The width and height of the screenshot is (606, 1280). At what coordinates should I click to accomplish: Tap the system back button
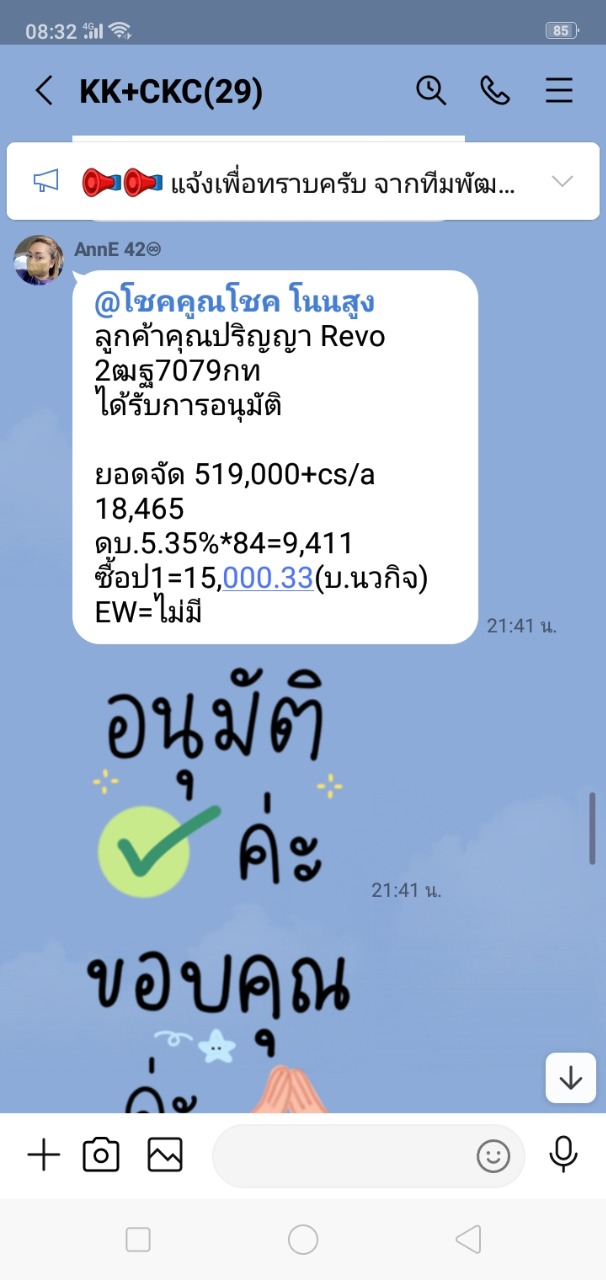coord(468,1240)
